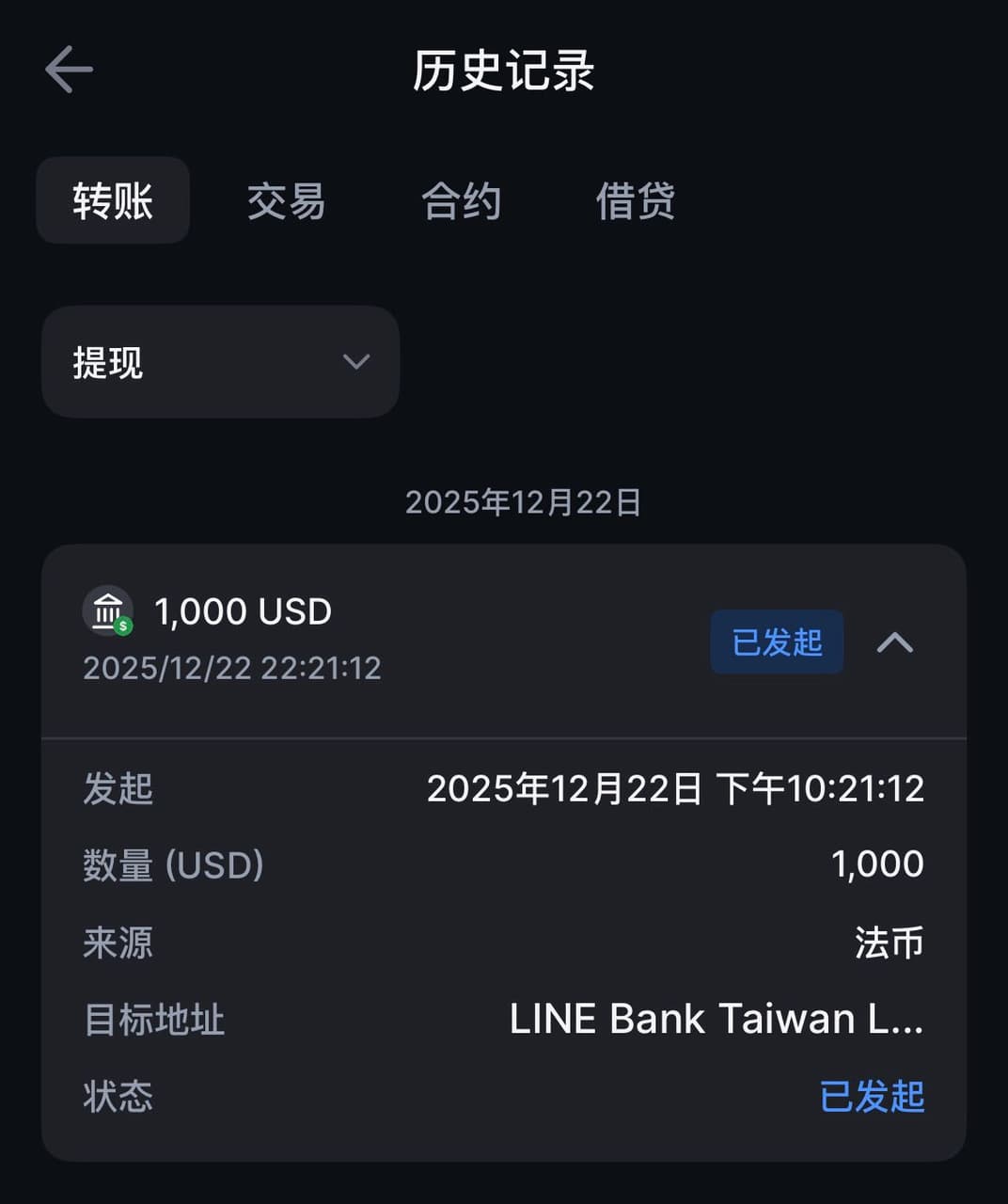Open the 提现 filter dropdown
This screenshot has width=1008, height=1204.
tap(220, 362)
